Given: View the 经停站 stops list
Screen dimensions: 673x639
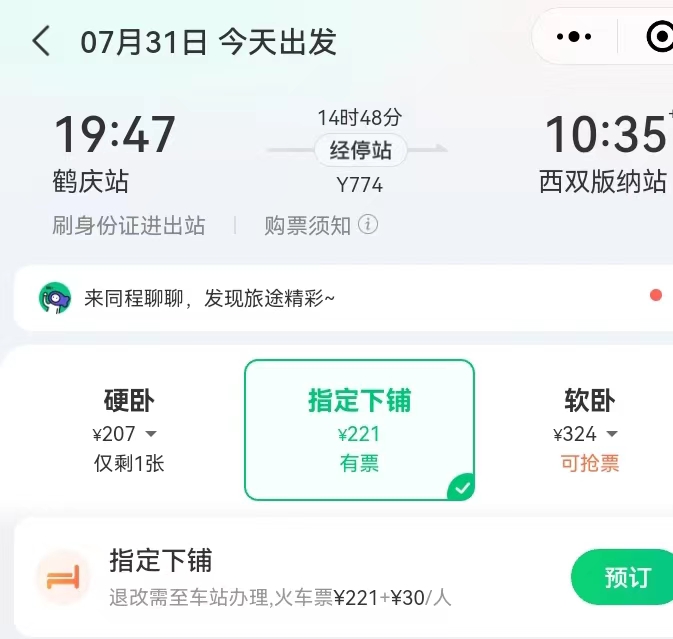Looking at the screenshot, I should click(x=360, y=151).
